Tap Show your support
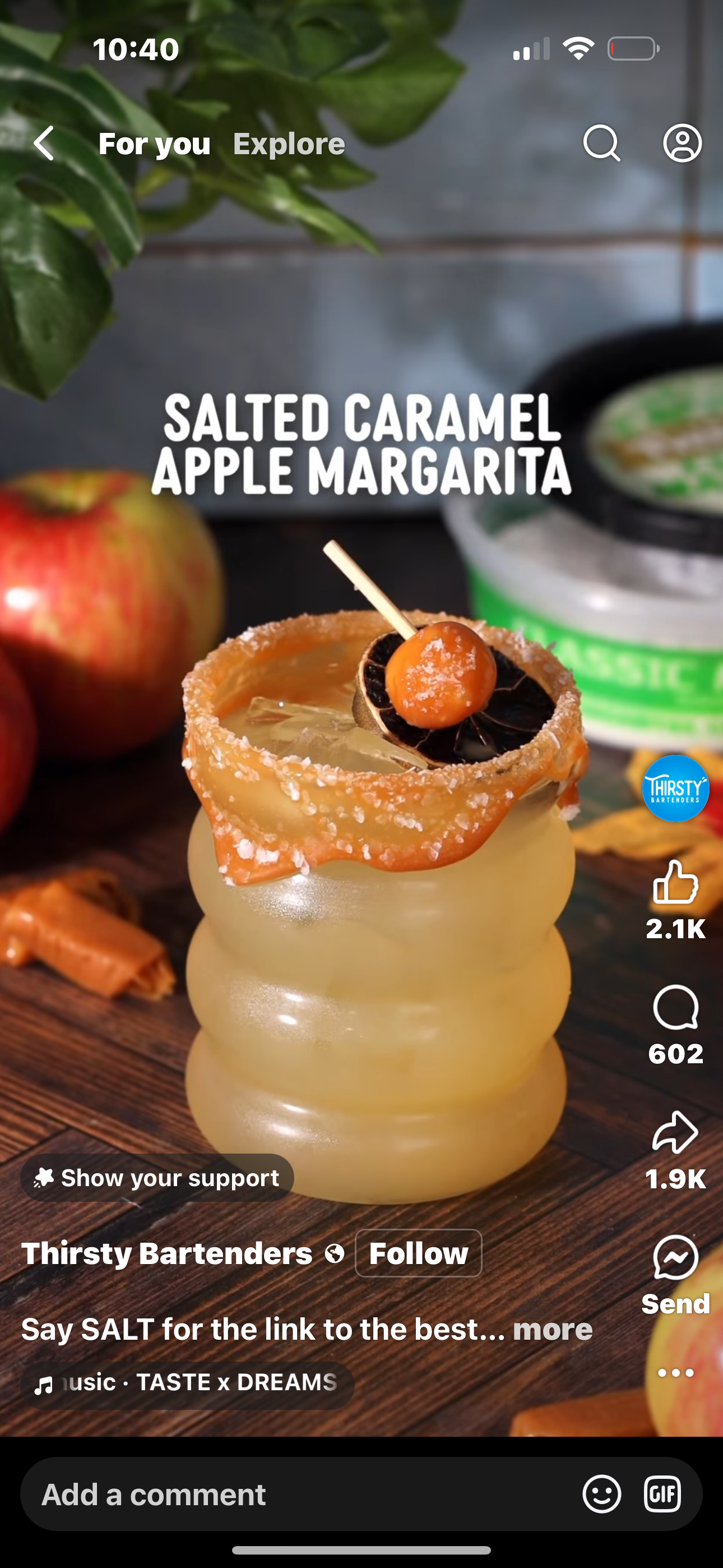Image resolution: width=723 pixels, height=1568 pixels. click(157, 1178)
